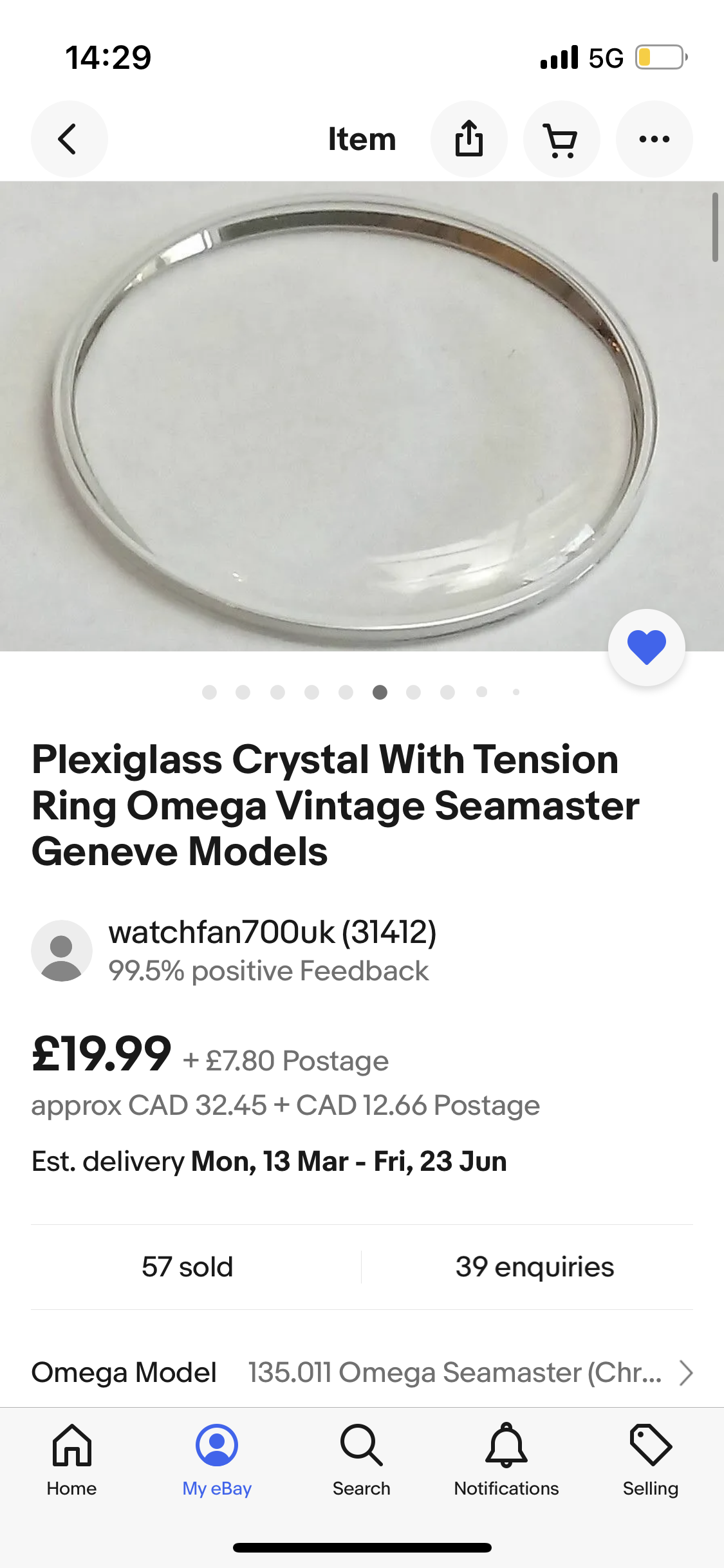Switch to the Home tab
This screenshot has height=1568, width=724.
point(71,1460)
